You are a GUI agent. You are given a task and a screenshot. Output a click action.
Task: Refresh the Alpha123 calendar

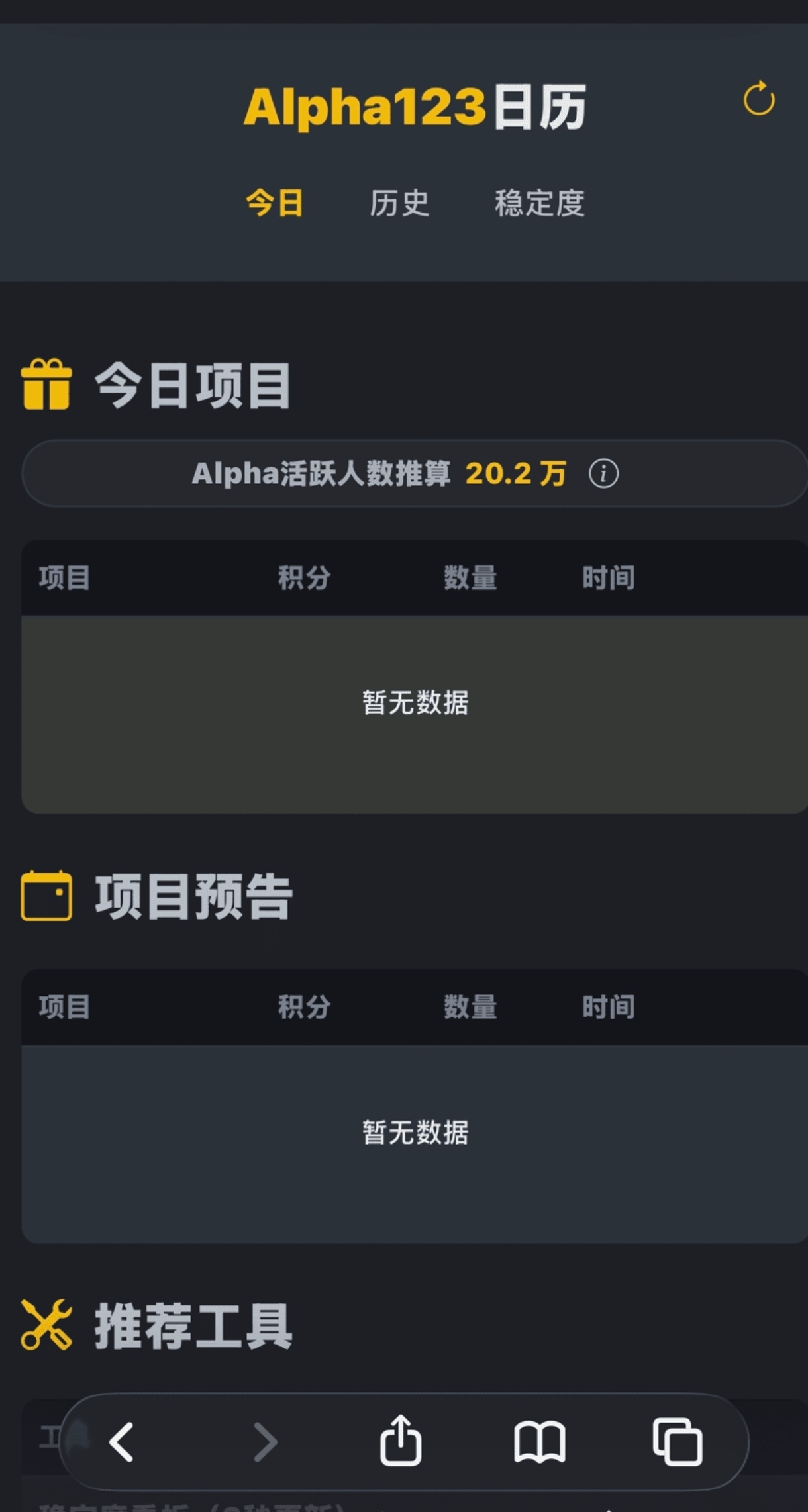pos(759,99)
